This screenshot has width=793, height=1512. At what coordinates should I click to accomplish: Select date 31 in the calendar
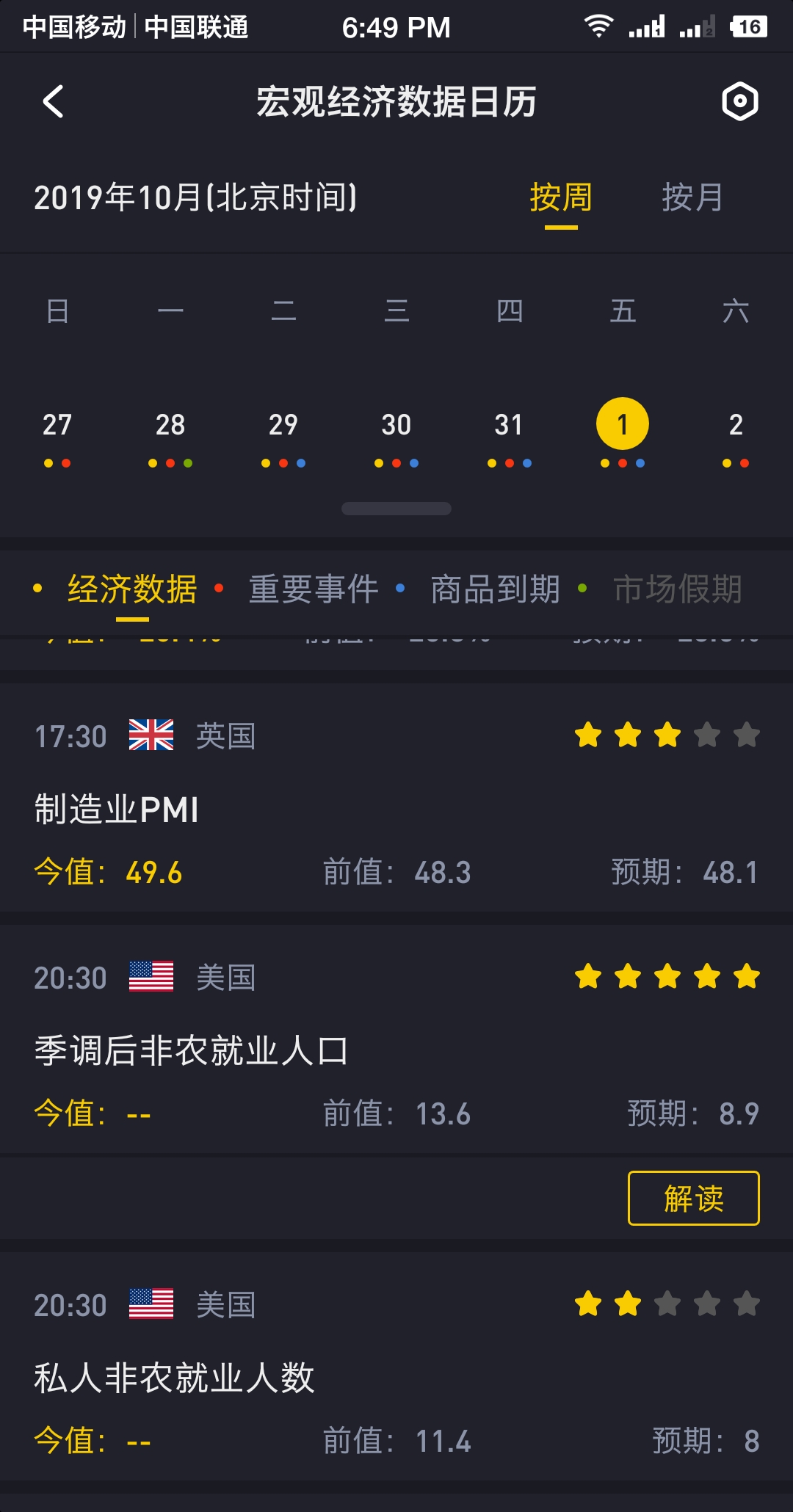coord(509,435)
